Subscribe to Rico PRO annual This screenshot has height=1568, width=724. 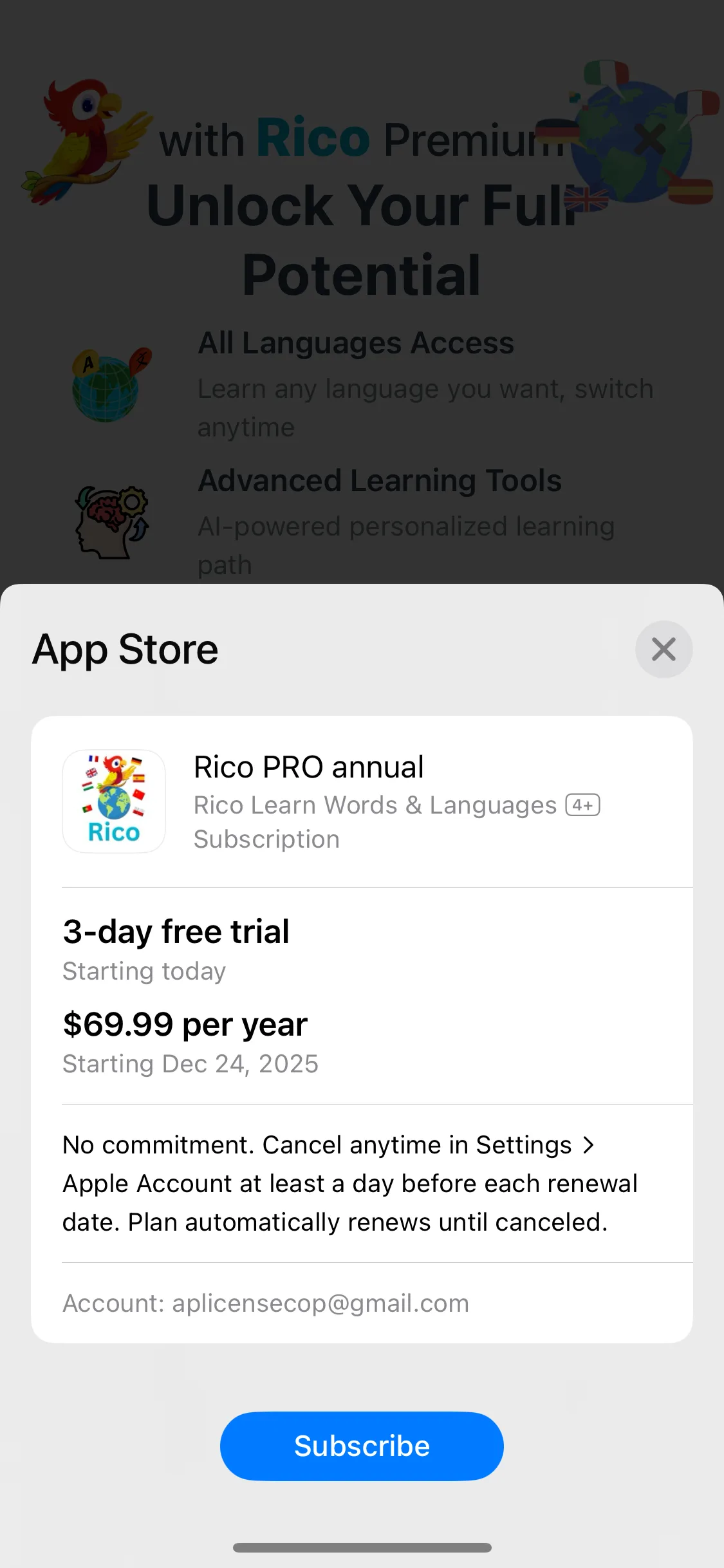(362, 1446)
